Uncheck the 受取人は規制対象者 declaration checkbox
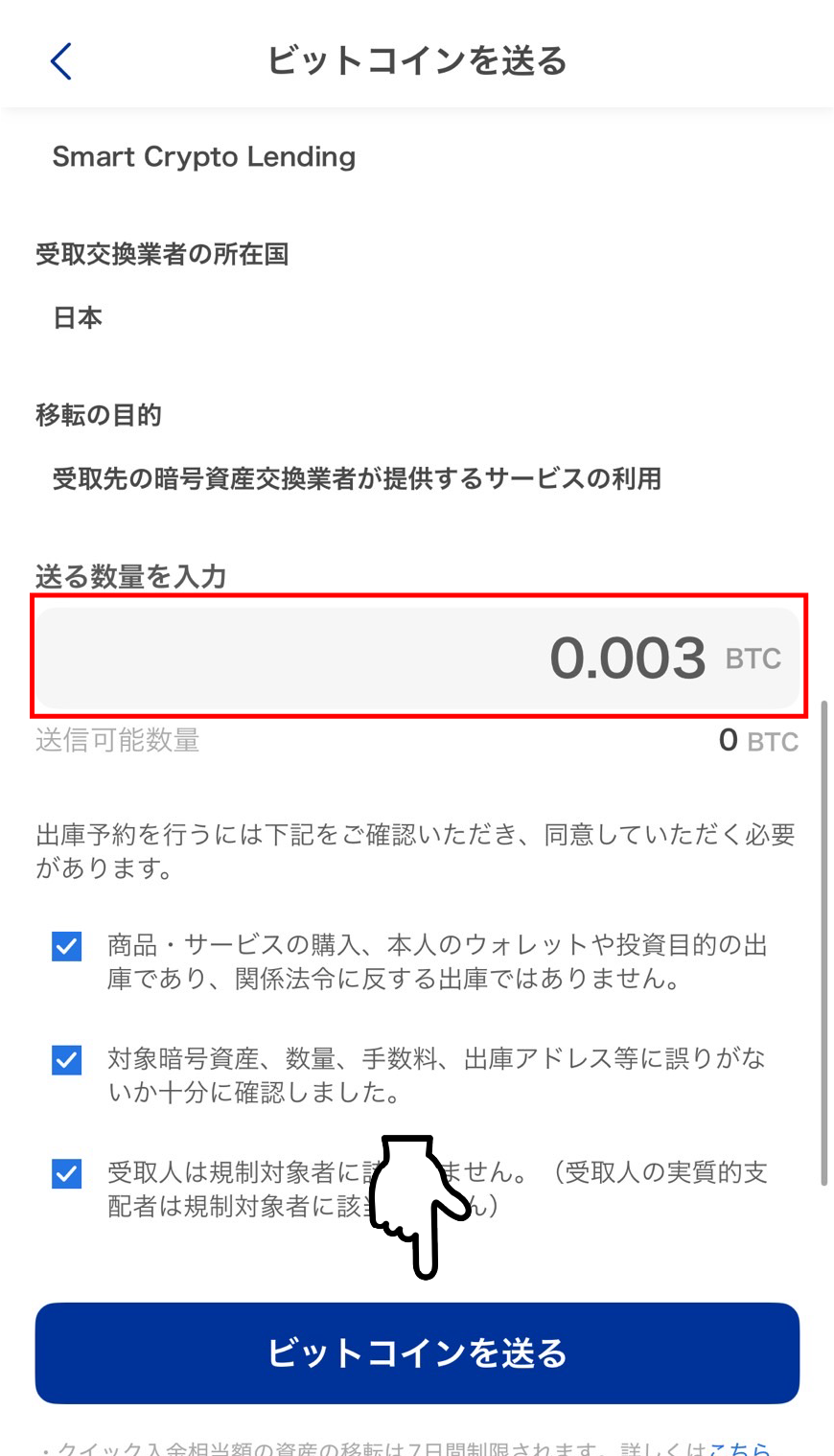This screenshot has width=834, height=1456. (67, 1173)
